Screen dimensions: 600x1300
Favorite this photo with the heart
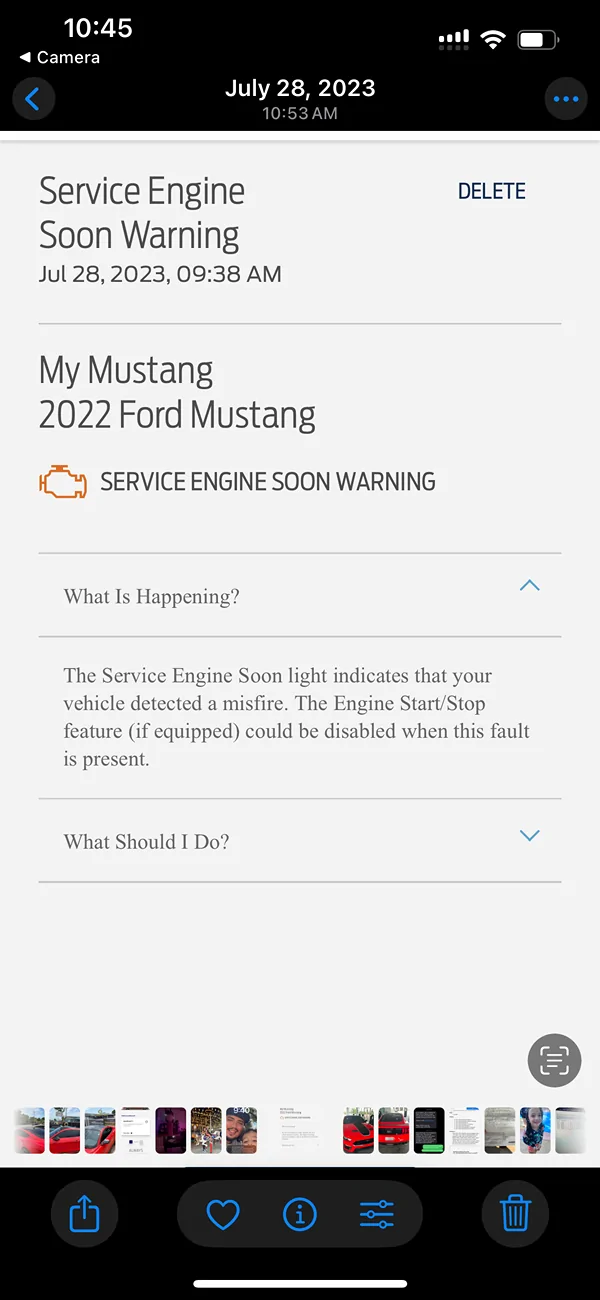point(223,1215)
